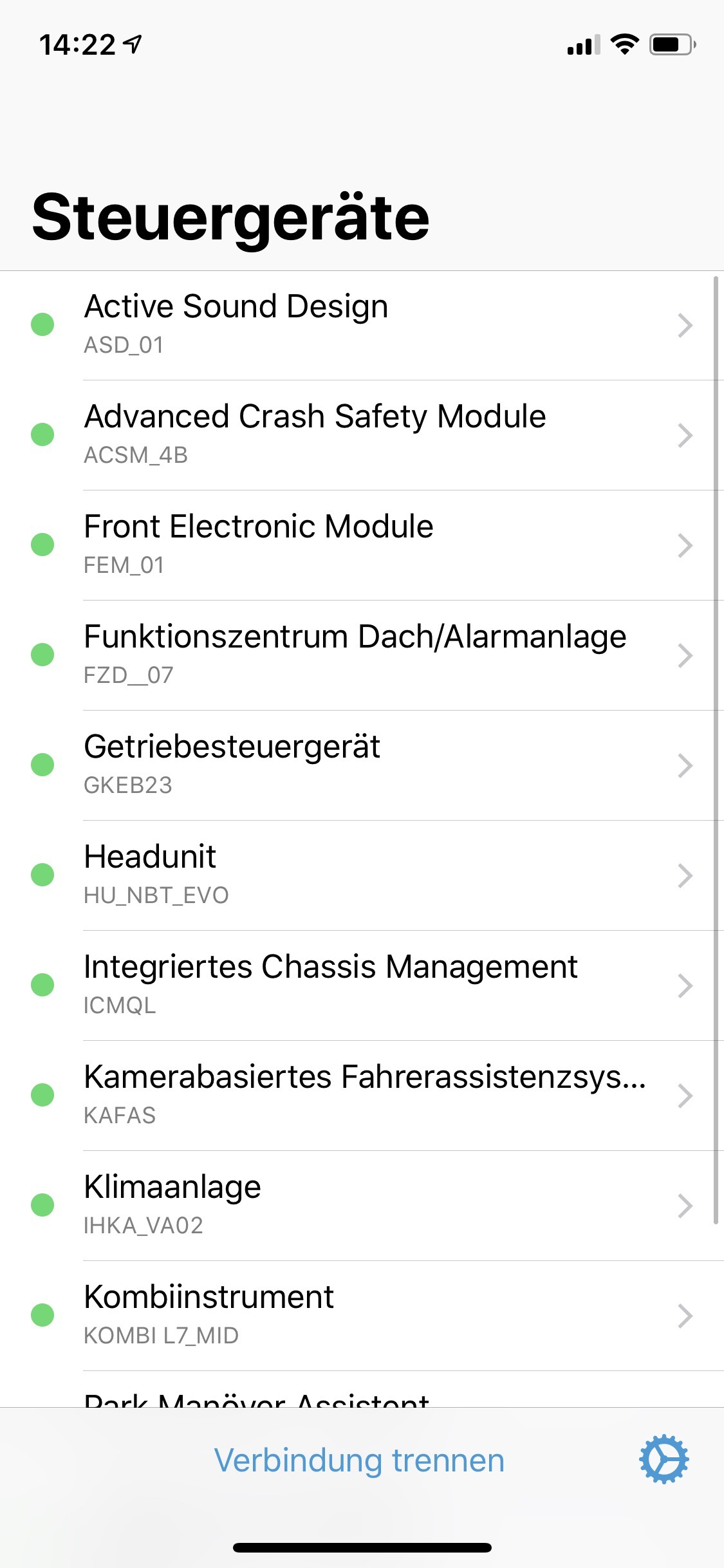
Task: Tap Verbindung trennen to disconnect
Action: (359, 1460)
